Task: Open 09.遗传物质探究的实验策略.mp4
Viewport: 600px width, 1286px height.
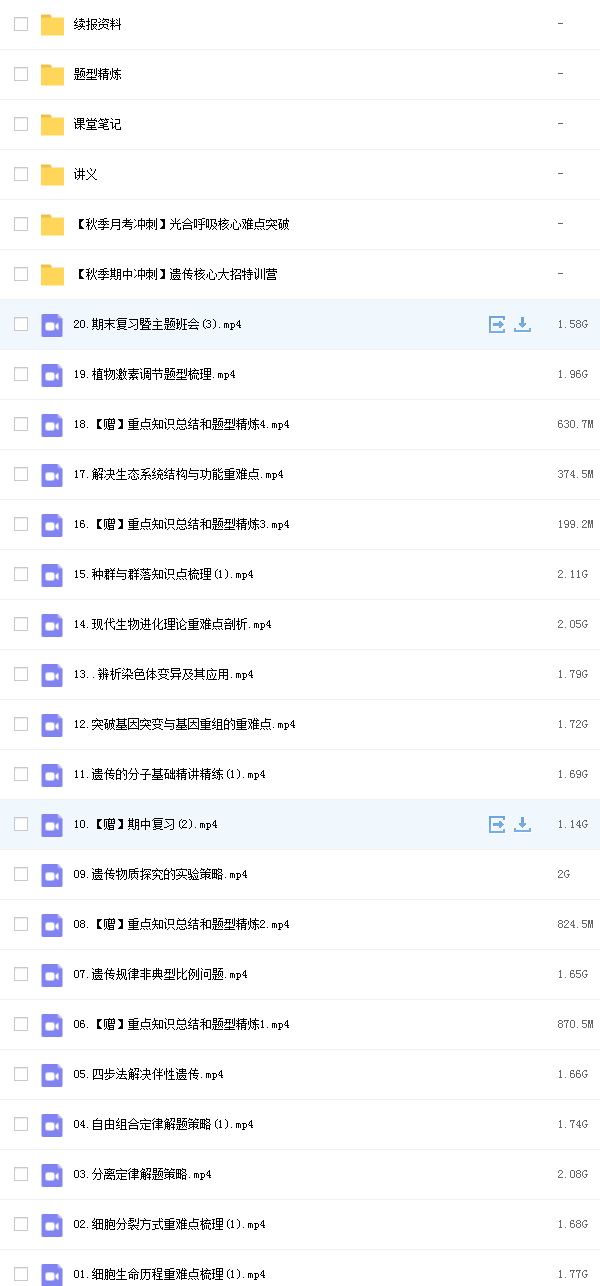Action: [160, 874]
